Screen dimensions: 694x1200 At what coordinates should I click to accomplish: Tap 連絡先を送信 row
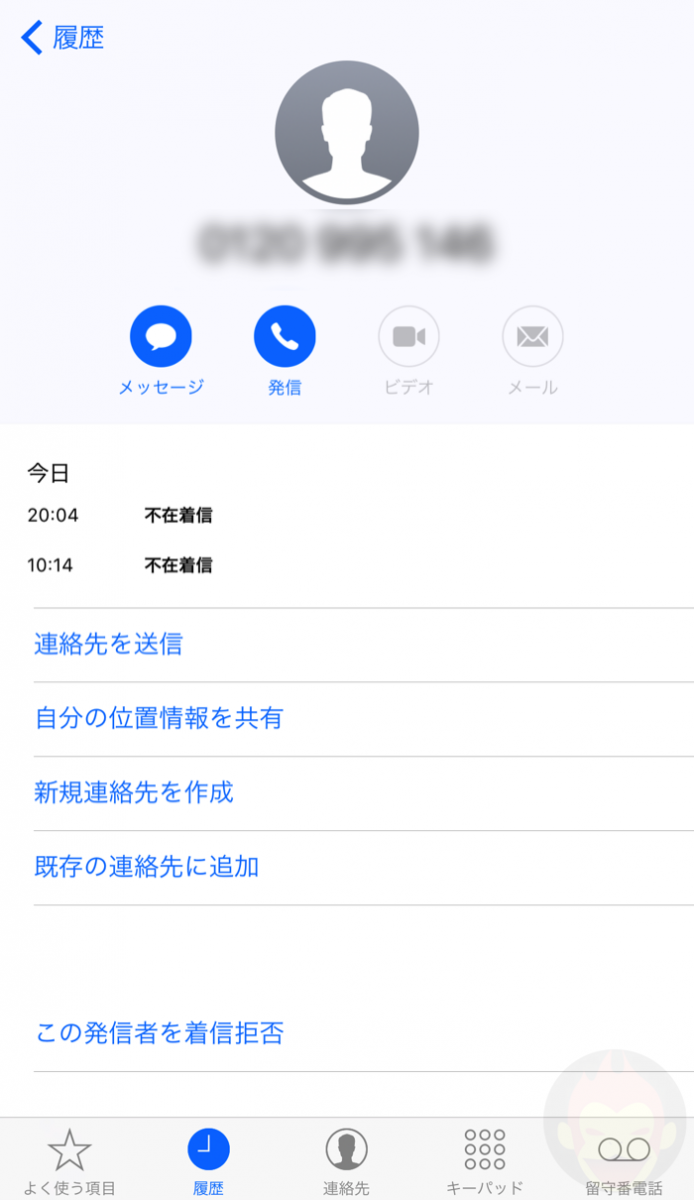[108, 644]
